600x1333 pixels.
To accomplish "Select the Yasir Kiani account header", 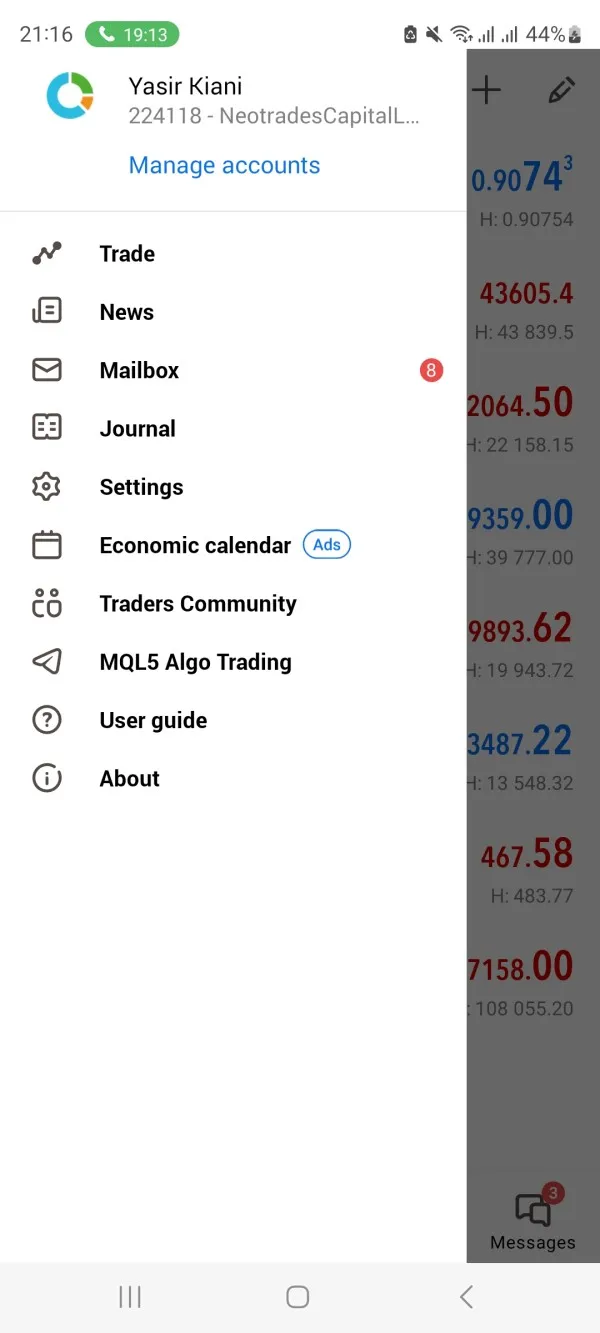I will click(233, 99).
